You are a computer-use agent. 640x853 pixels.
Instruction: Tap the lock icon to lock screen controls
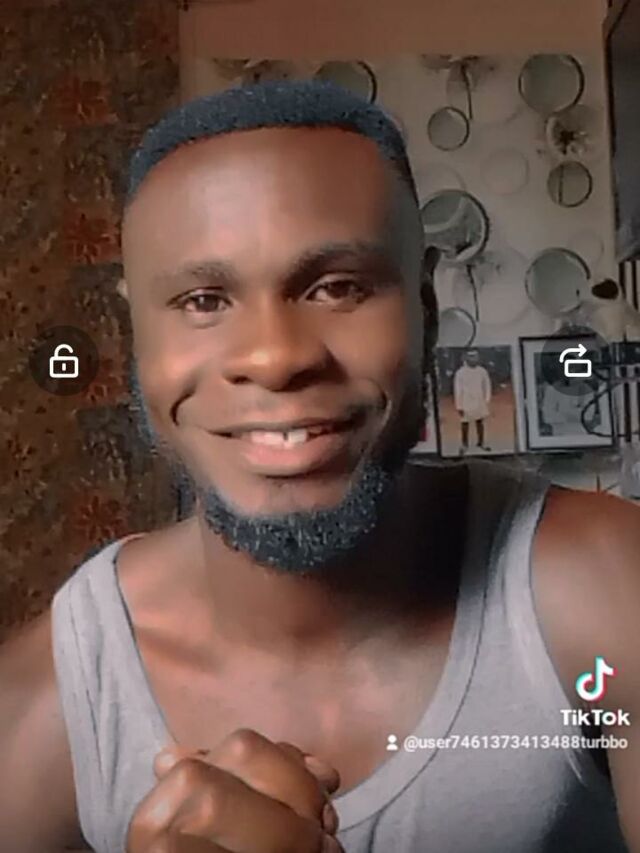pos(64,361)
